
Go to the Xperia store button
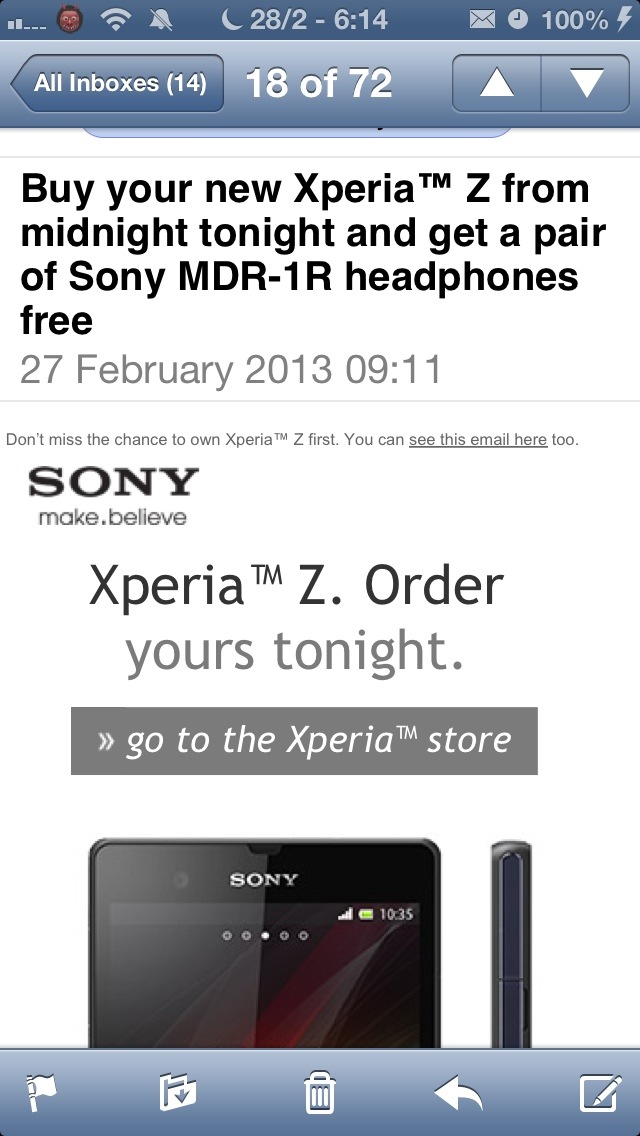304,741
